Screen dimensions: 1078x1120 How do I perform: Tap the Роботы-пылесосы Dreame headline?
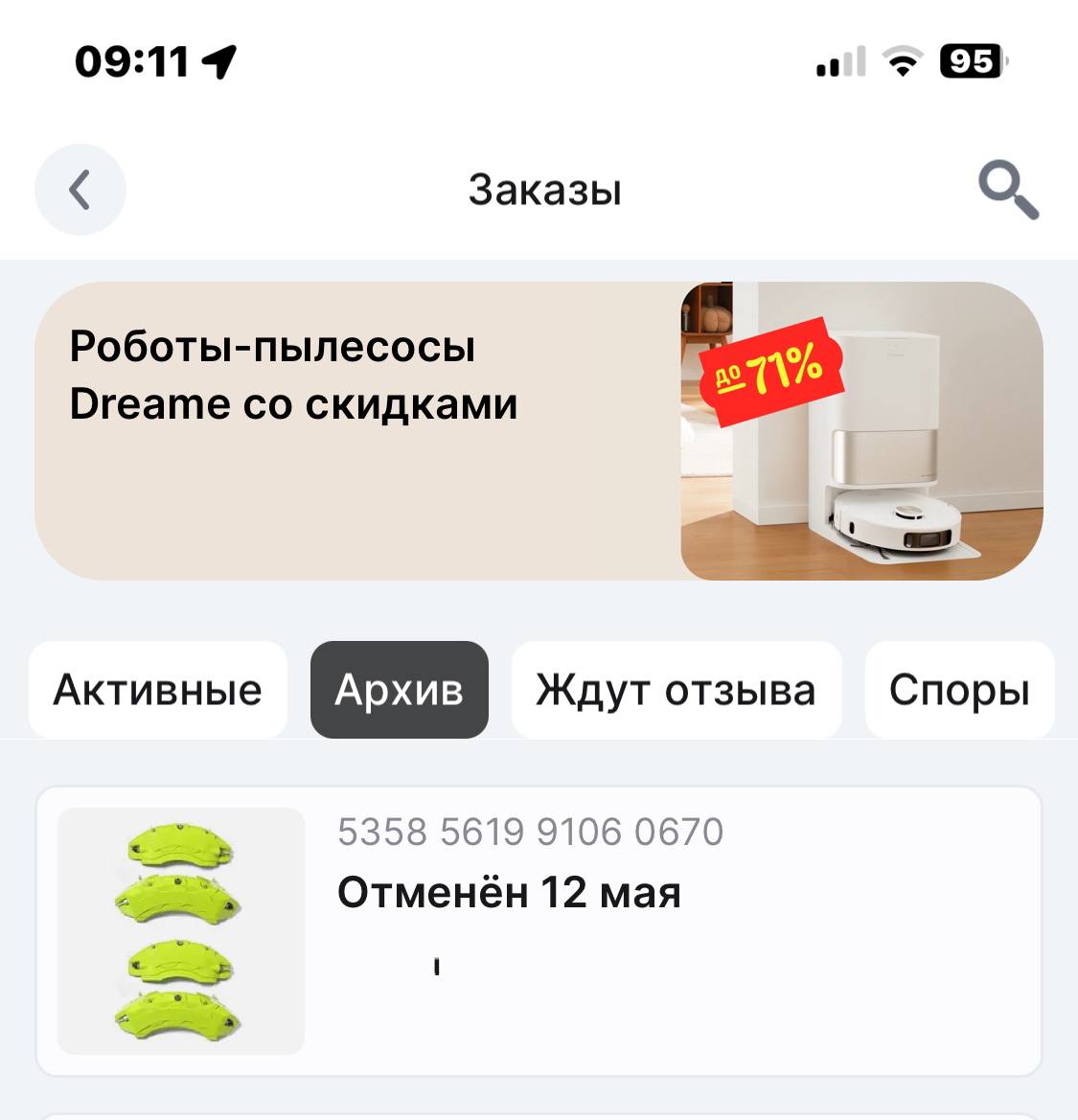click(294, 376)
